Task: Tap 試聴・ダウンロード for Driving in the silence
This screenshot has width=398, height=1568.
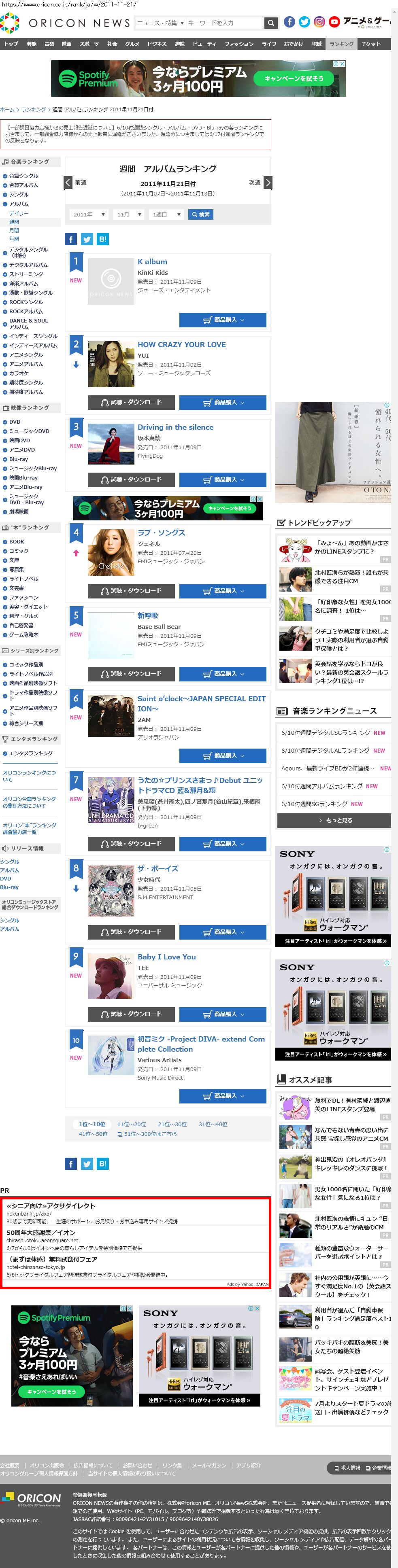Action: coord(132,480)
